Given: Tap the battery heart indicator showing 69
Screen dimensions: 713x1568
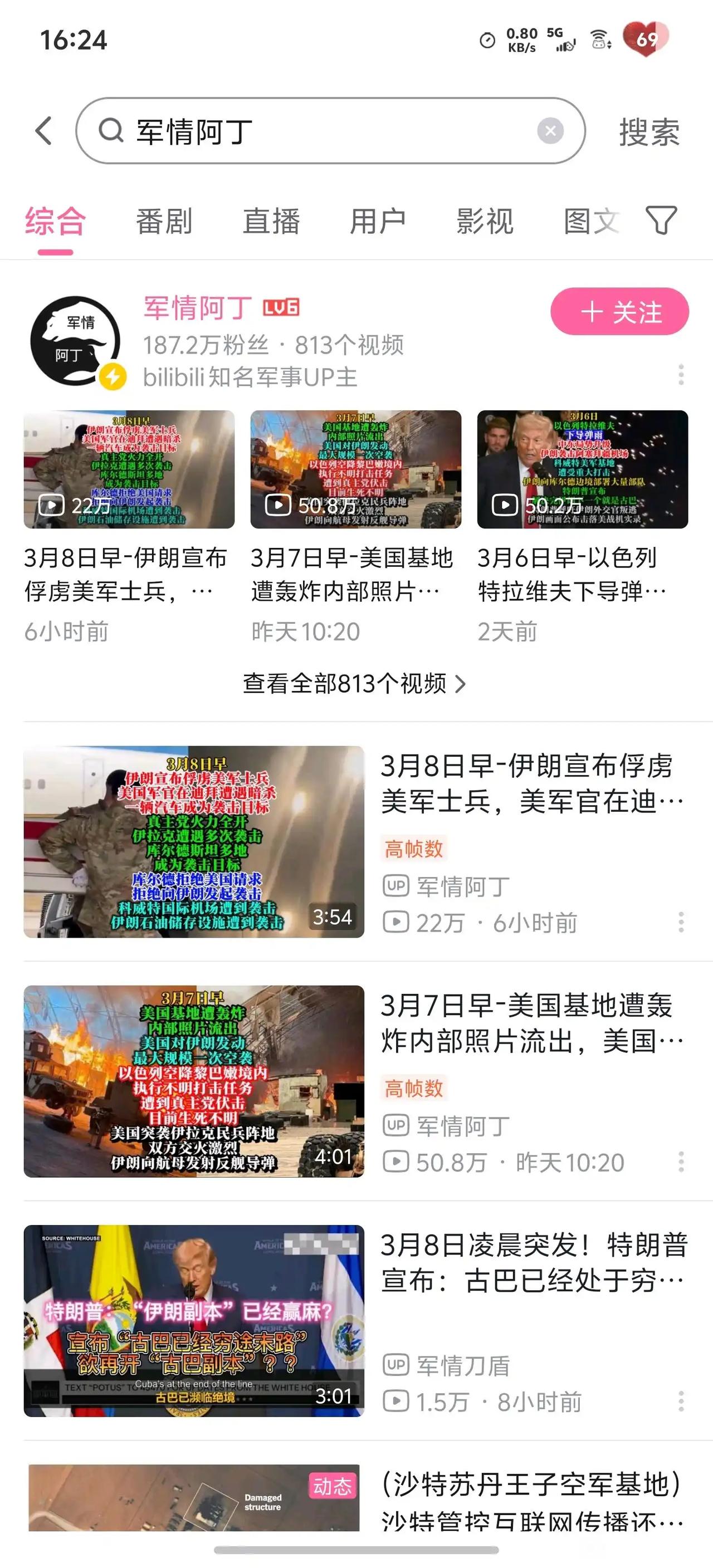Looking at the screenshot, I should (x=646, y=38).
